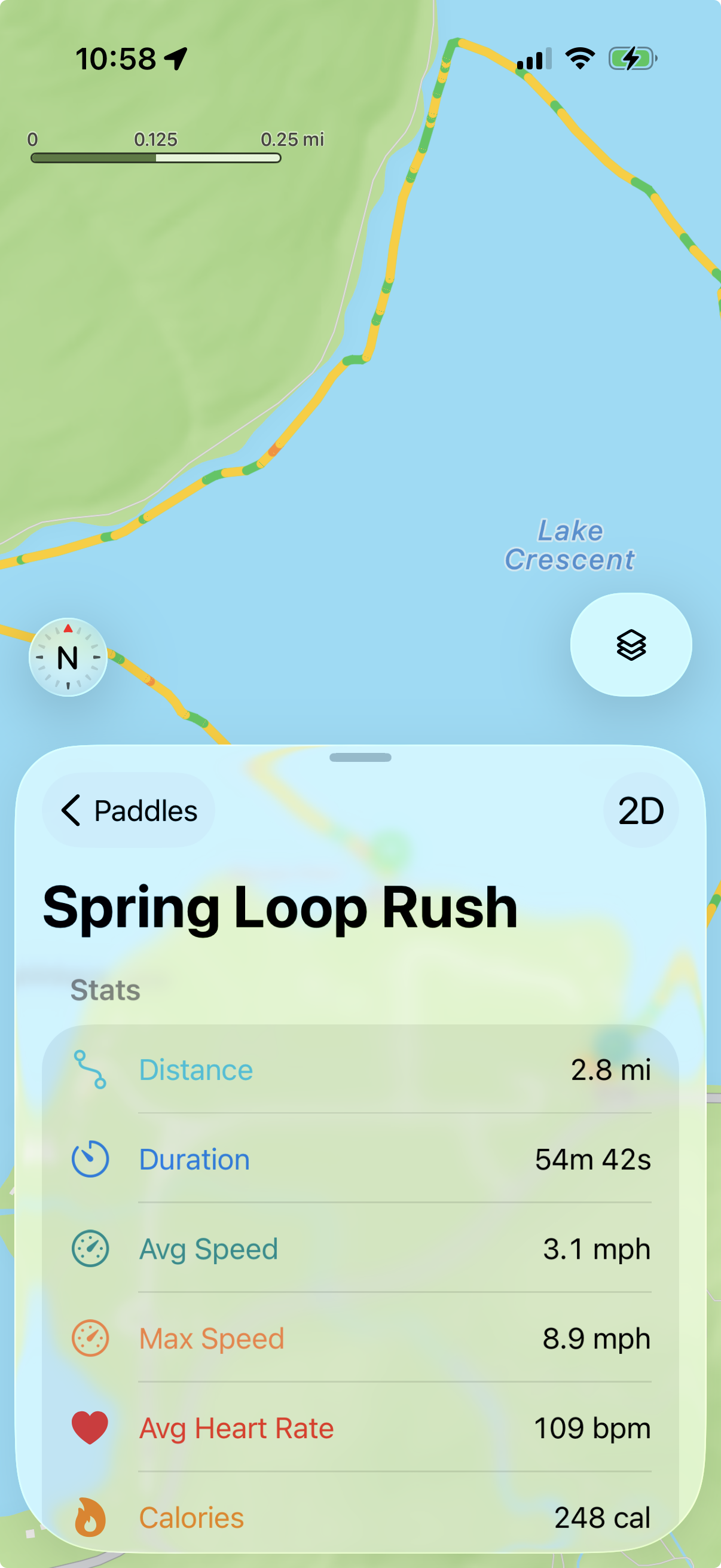This screenshot has height=1568, width=721.
Task: Tap the sheet grabber handle
Action: (360, 757)
